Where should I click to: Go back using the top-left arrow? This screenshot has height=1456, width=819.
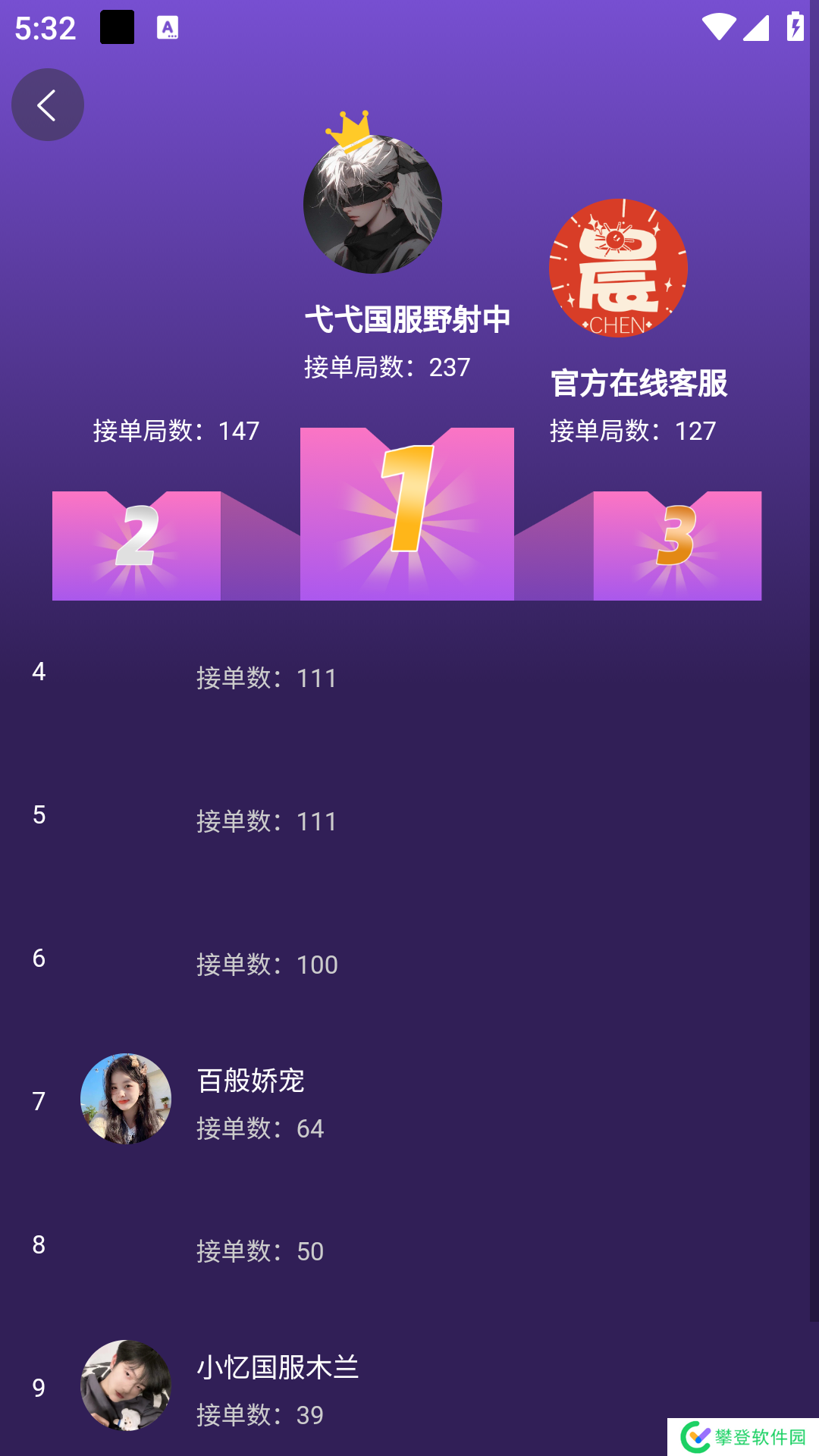click(x=47, y=105)
